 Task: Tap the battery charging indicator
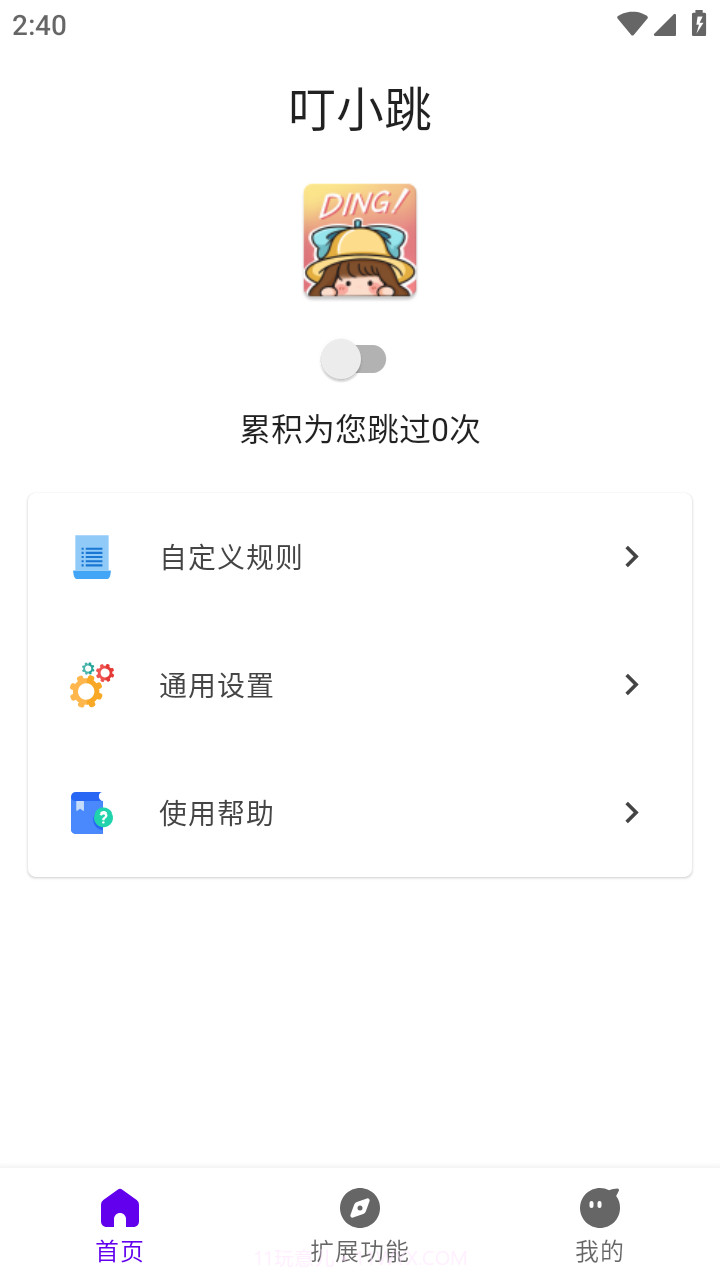click(699, 25)
